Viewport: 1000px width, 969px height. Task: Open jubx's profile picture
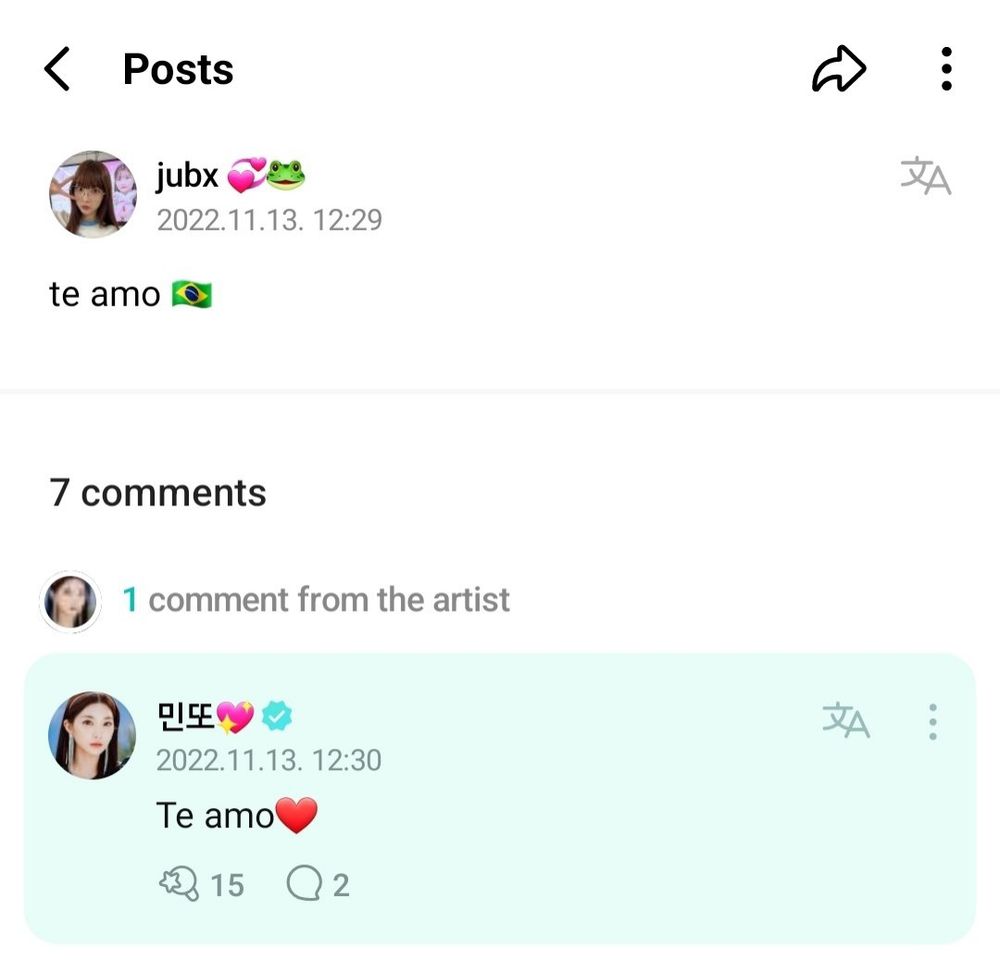(93, 194)
